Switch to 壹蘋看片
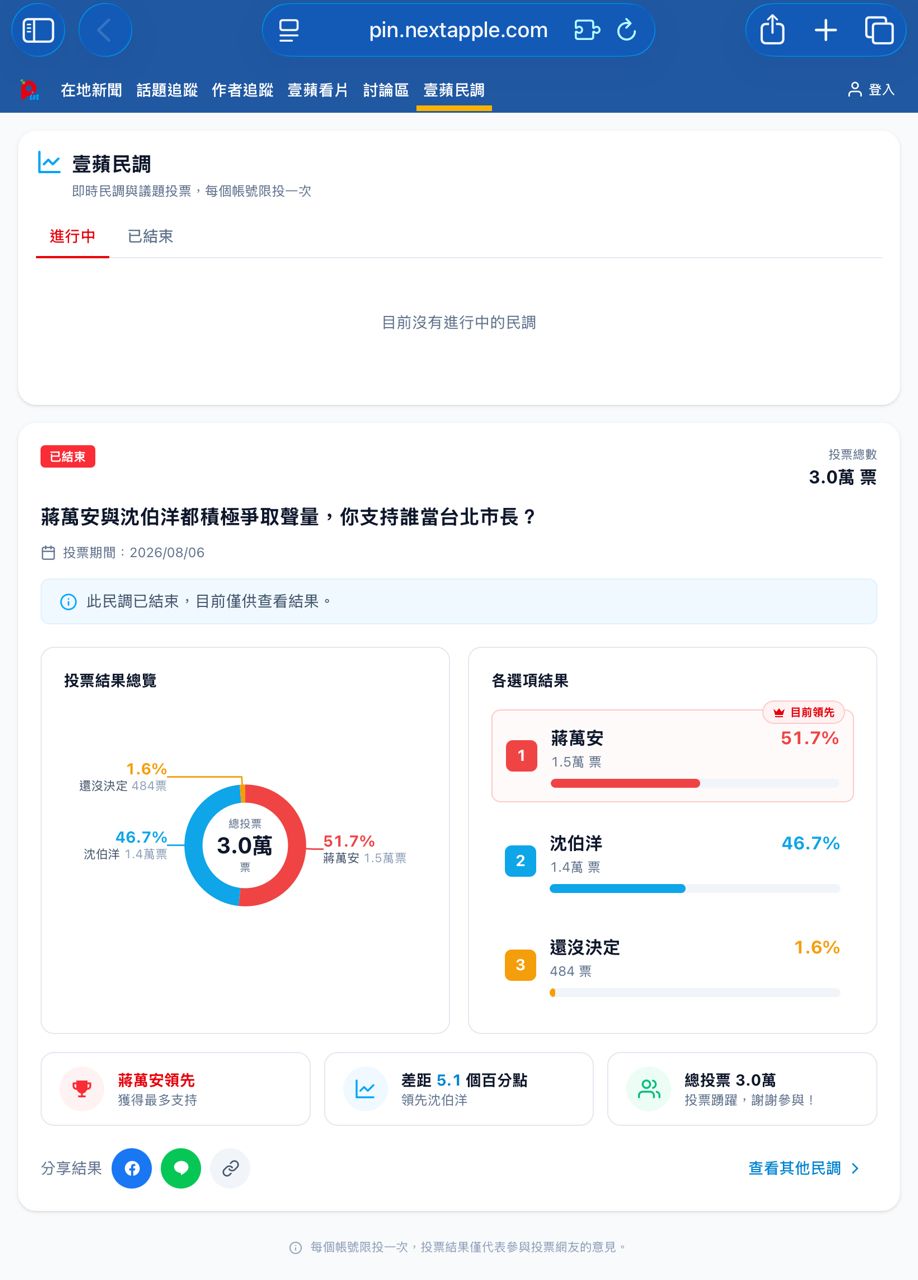The height and width of the screenshot is (1280, 918). coord(318,90)
